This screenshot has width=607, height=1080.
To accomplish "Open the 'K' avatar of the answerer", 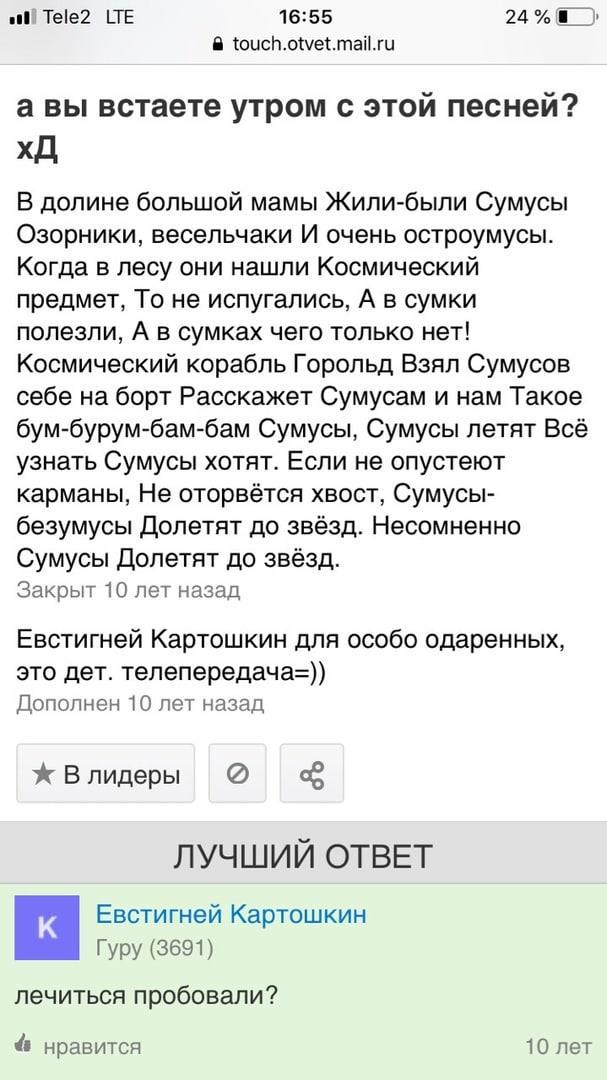I will 47,929.
